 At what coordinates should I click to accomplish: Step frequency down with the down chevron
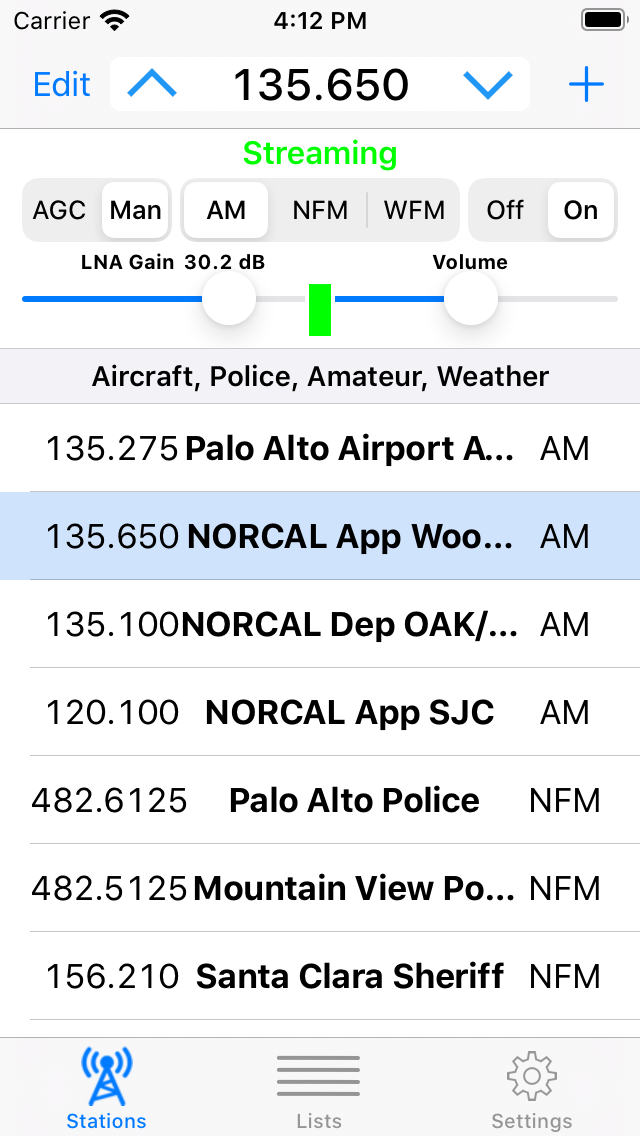click(488, 85)
